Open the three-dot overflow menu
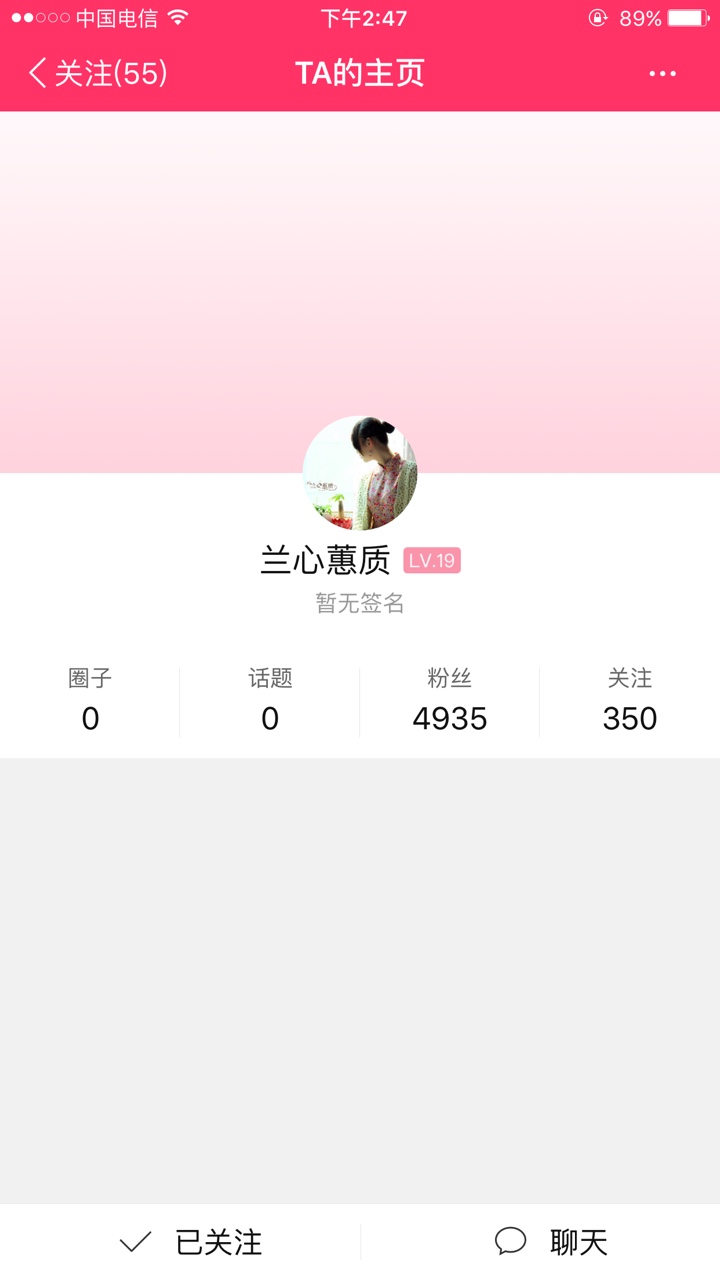720x1280 pixels. tap(662, 73)
